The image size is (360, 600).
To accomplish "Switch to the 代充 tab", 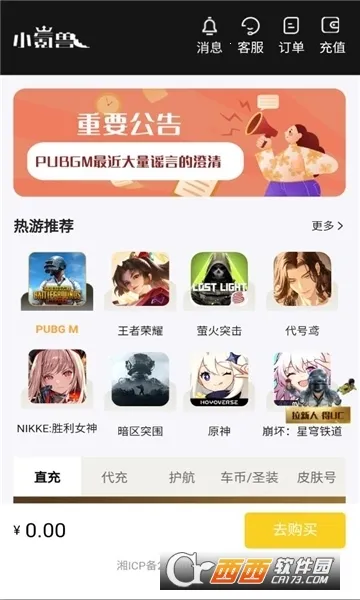I will point(114,477).
